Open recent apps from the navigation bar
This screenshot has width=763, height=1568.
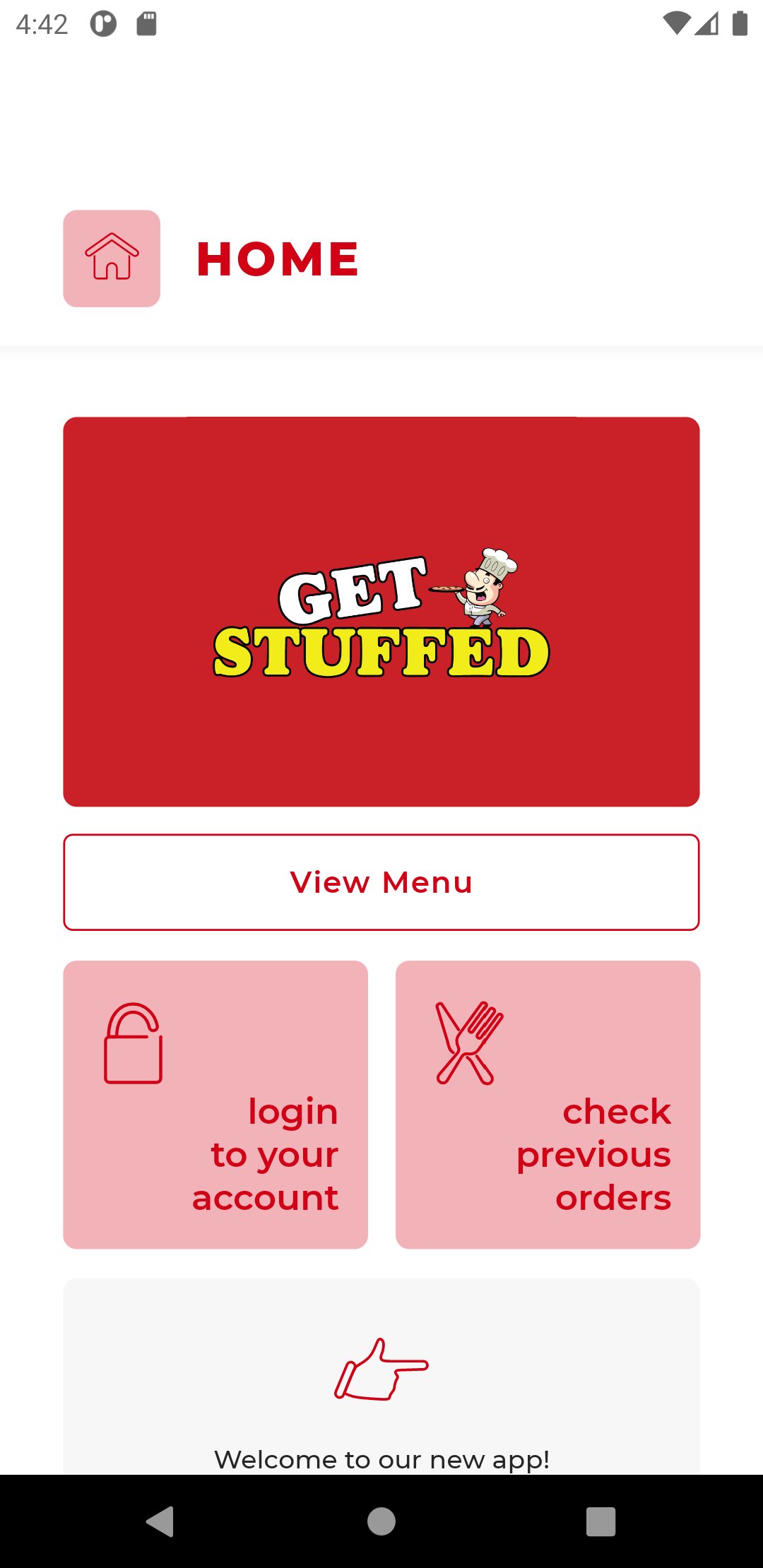601,1521
